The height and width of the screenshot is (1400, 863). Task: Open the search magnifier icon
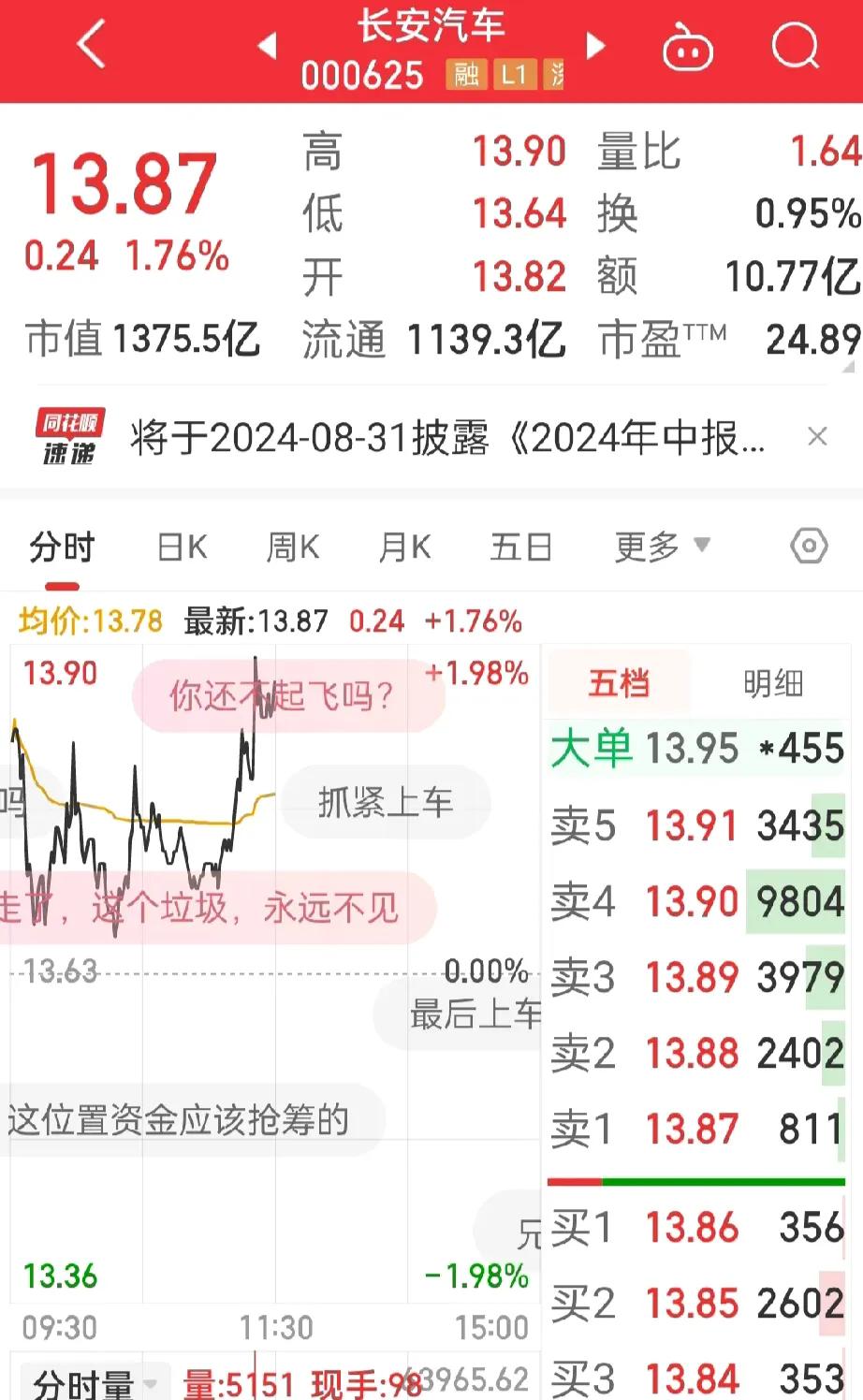point(794,45)
